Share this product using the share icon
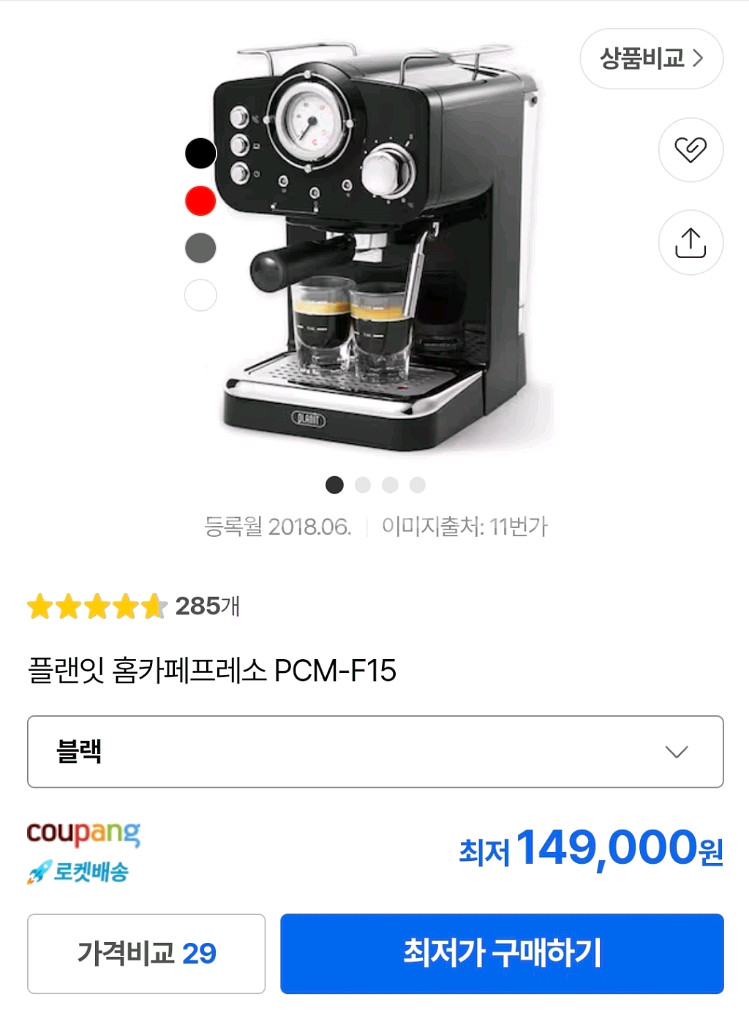The image size is (749, 1024). click(690, 243)
